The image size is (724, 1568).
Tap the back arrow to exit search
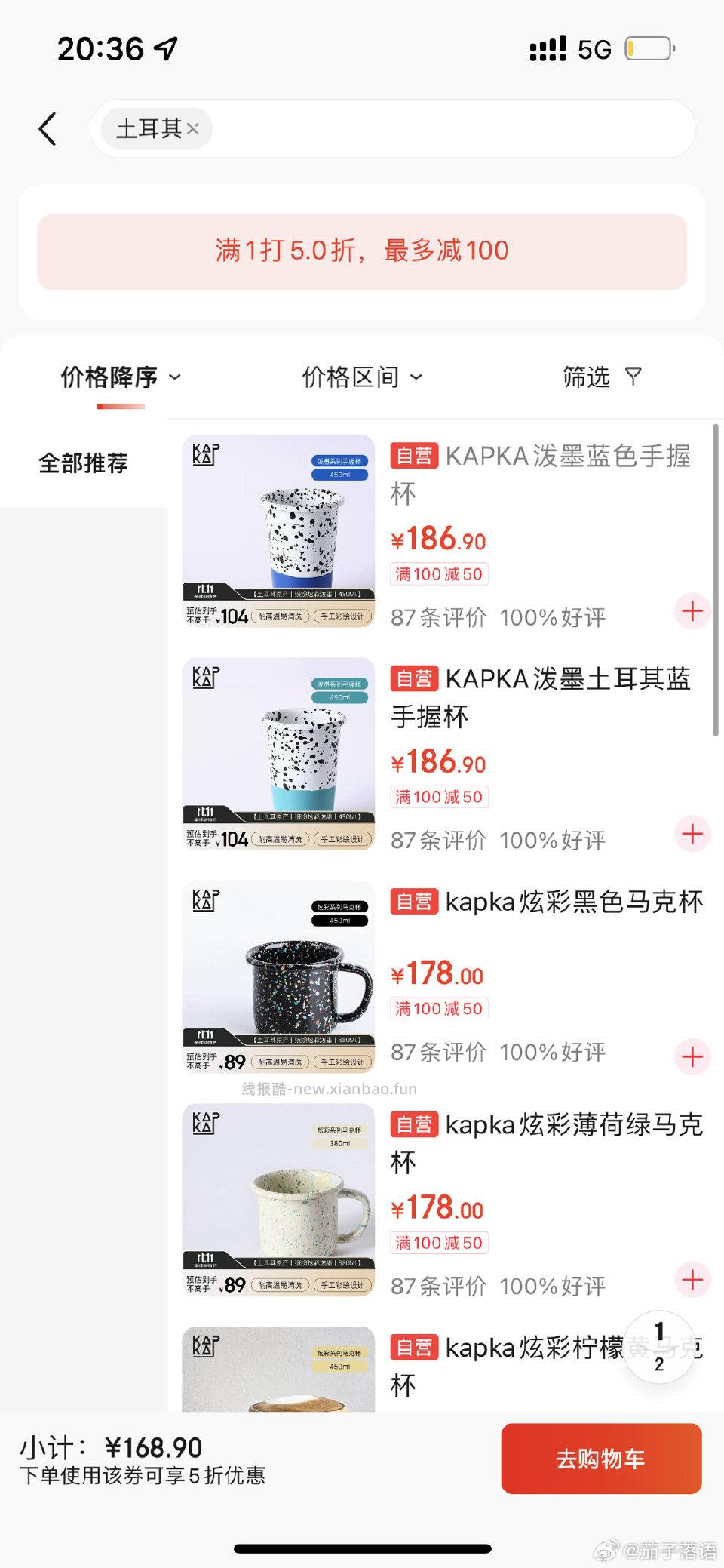coord(48,128)
